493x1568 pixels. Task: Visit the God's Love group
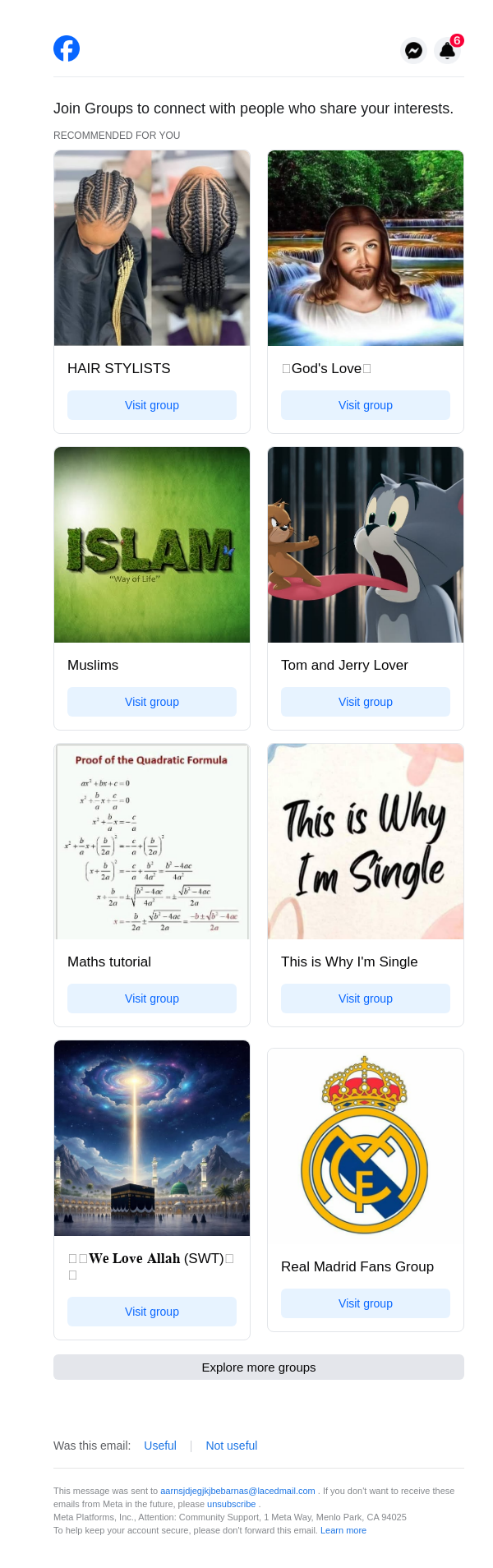click(366, 405)
